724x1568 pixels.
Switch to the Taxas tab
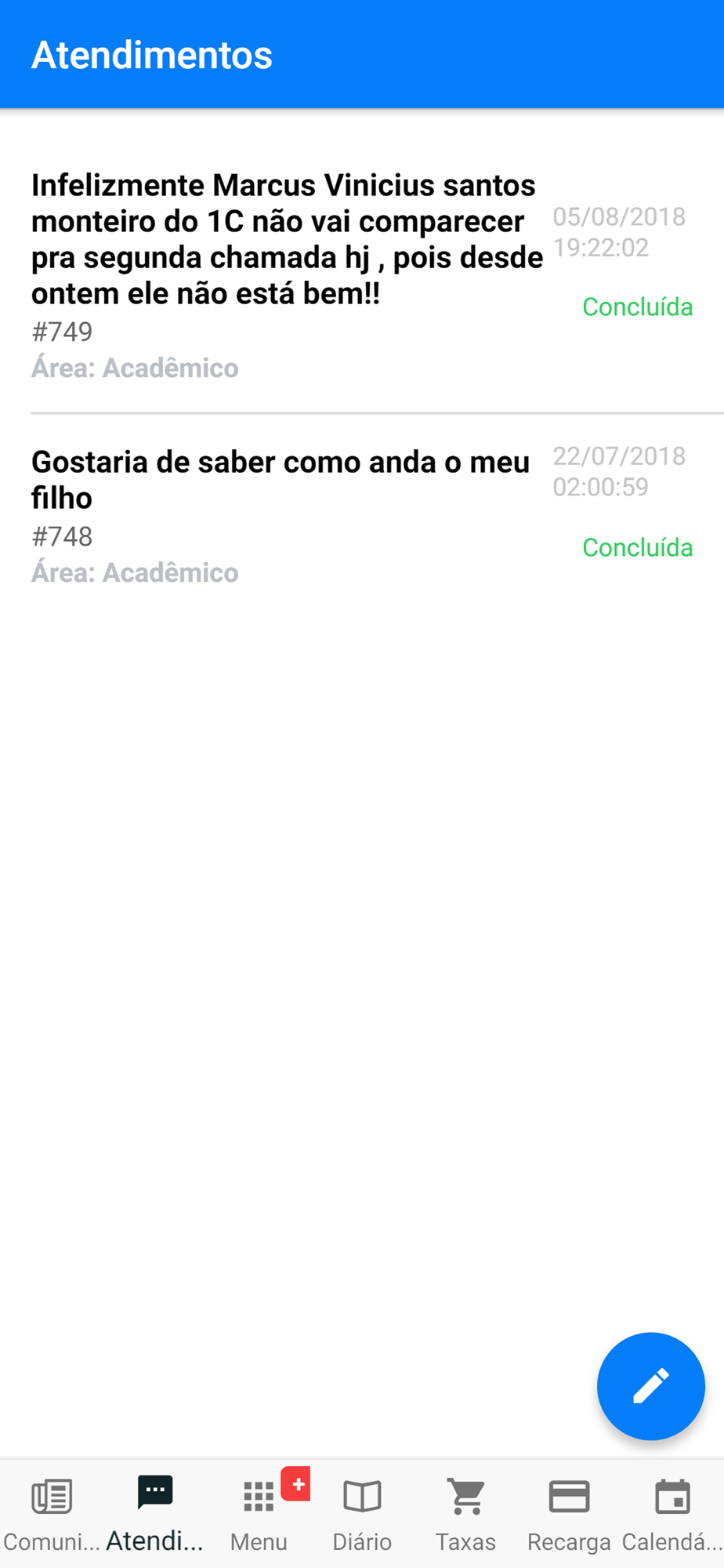pos(465,1513)
